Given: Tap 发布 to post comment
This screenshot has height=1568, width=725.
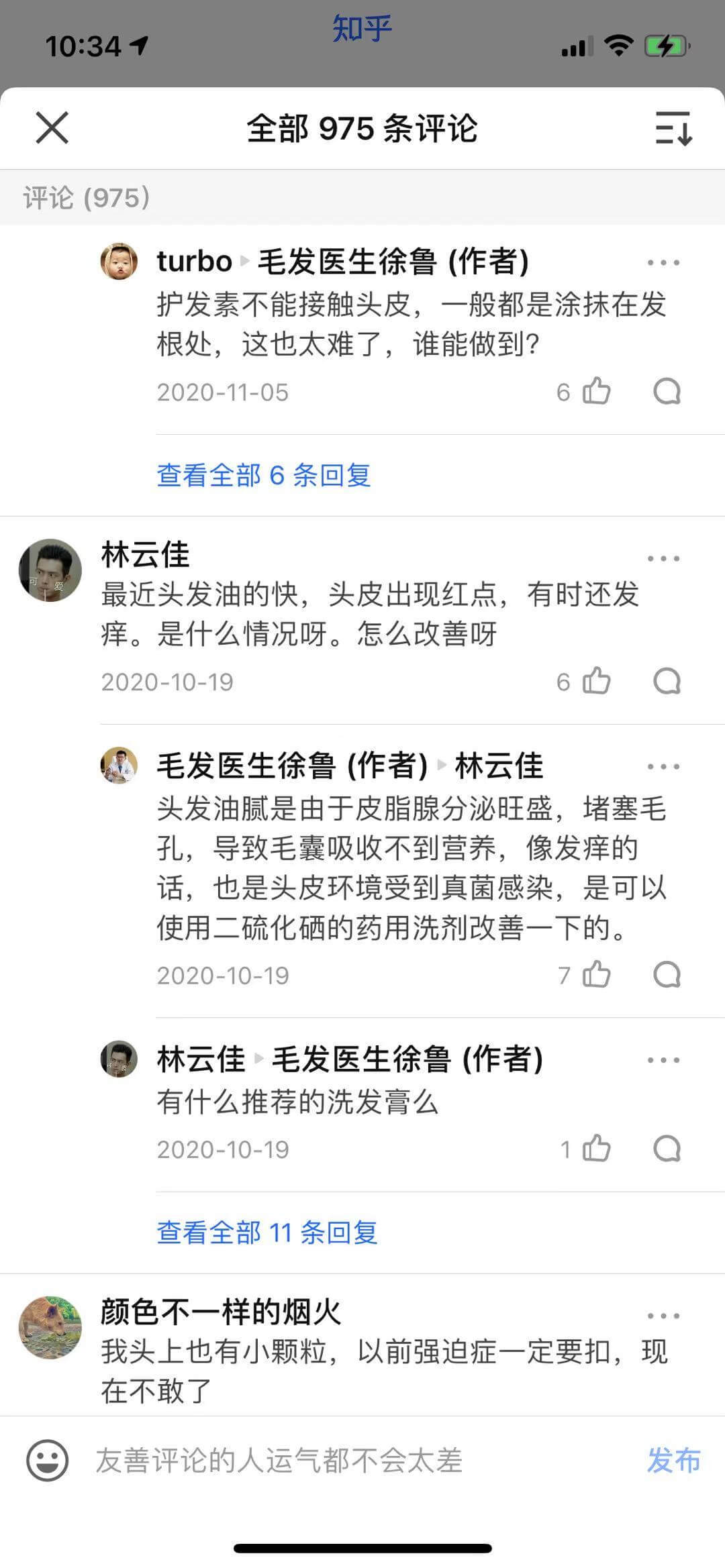Looking at the screenshot, I should (673, 1460).
